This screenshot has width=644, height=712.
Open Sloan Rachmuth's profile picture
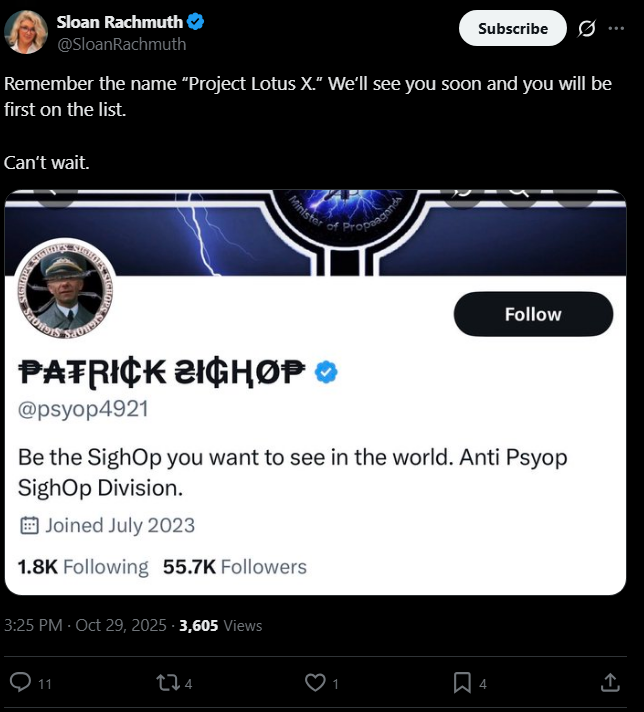25,31
